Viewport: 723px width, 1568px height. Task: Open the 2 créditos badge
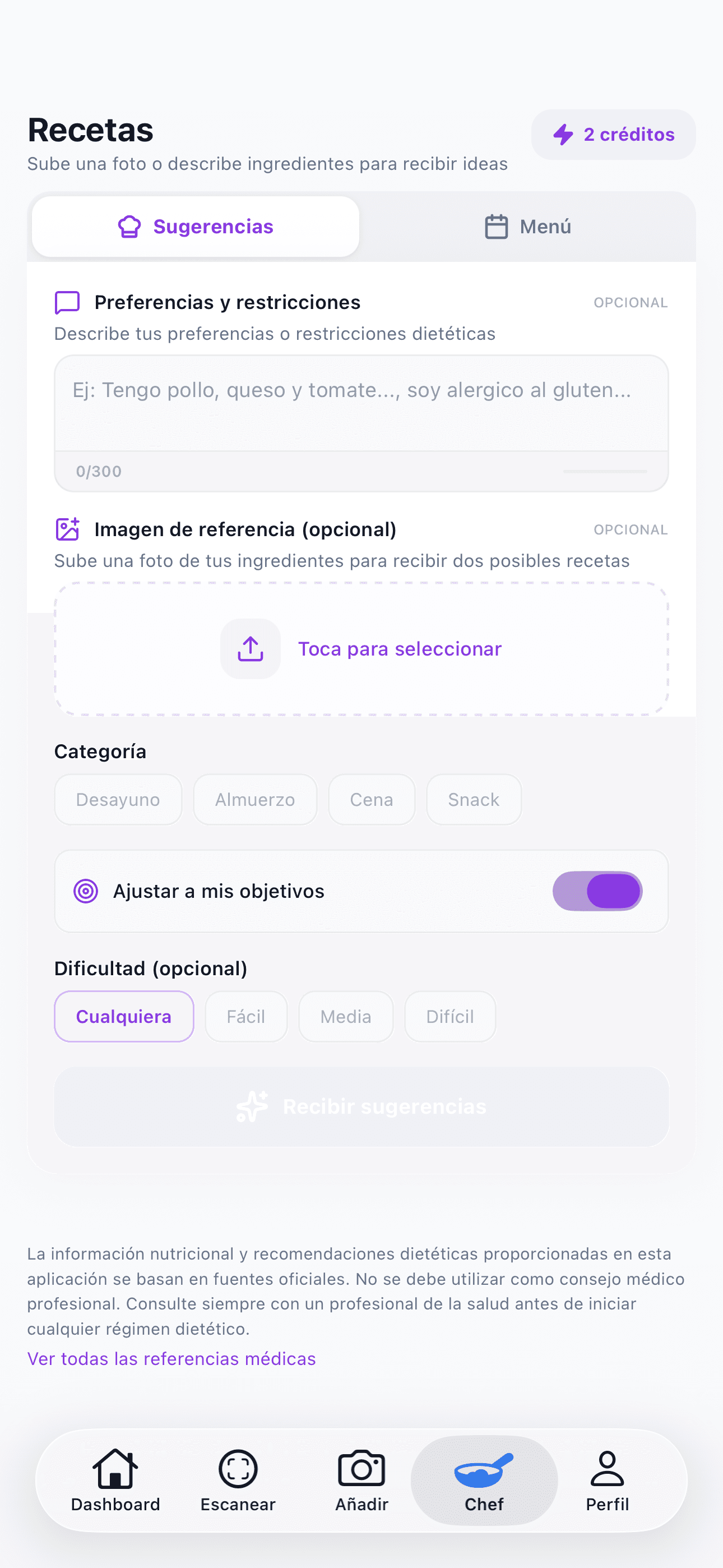click(613, 135)
